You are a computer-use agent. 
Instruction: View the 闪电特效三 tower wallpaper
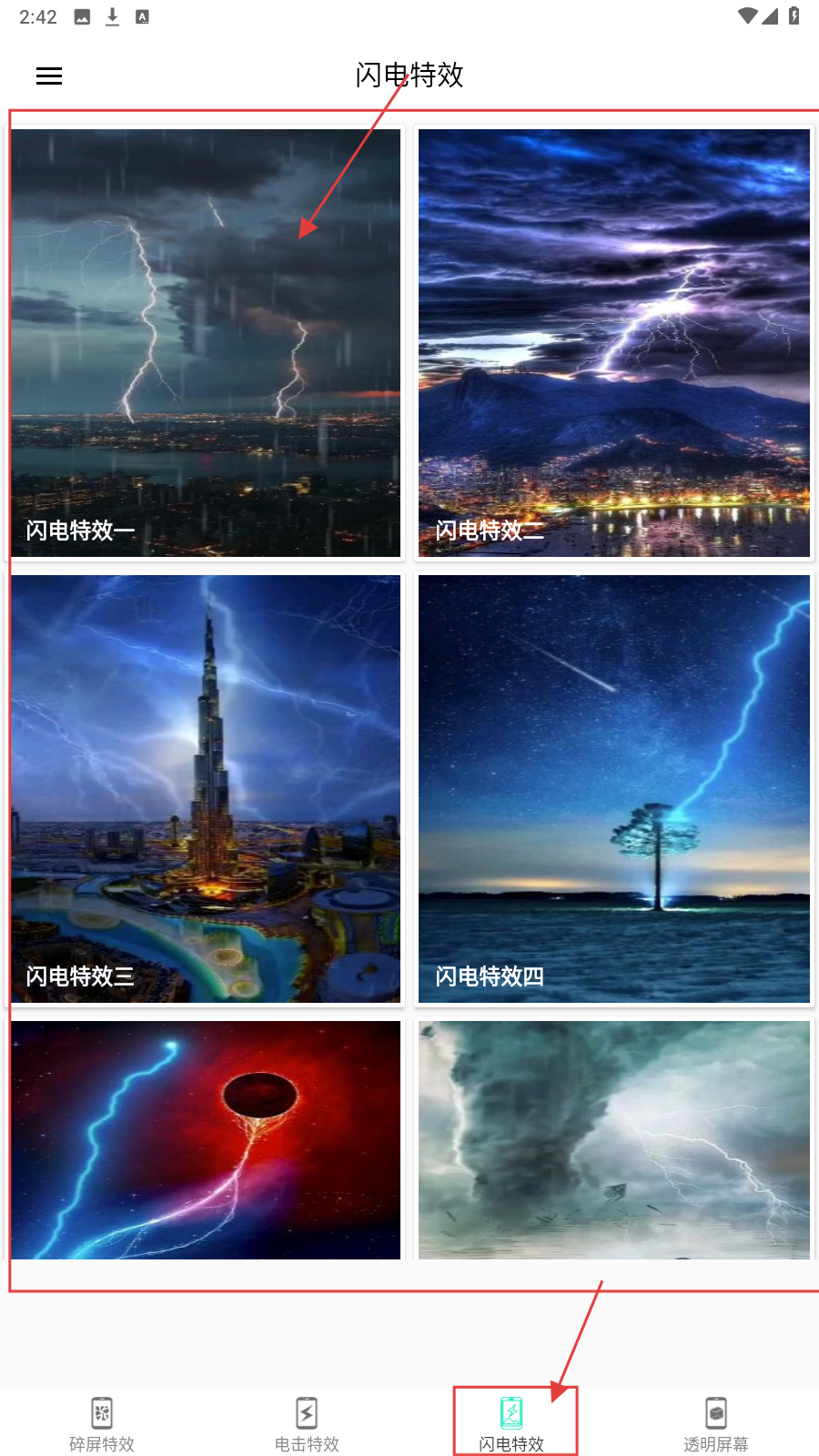point(207,789)
